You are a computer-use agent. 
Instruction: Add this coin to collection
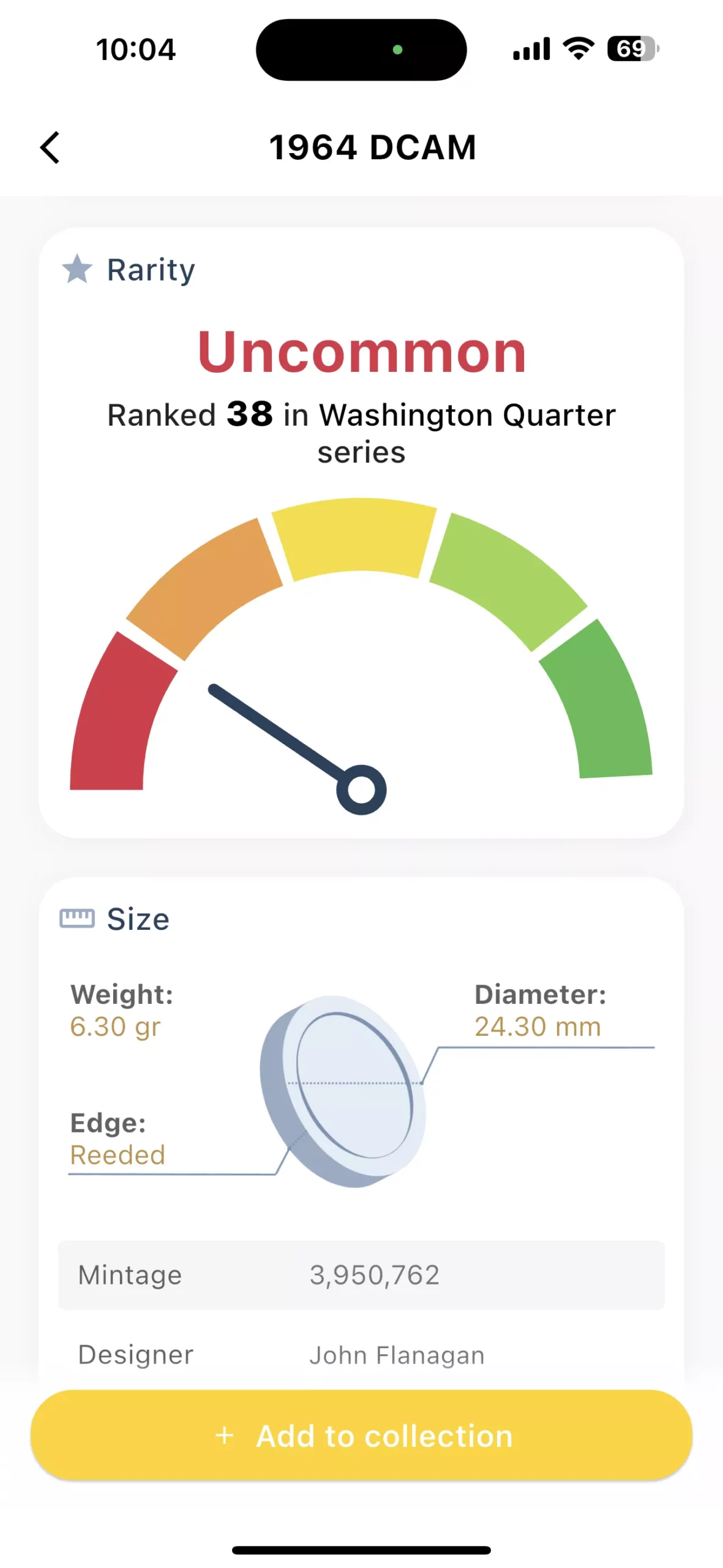pos(361,1435)
